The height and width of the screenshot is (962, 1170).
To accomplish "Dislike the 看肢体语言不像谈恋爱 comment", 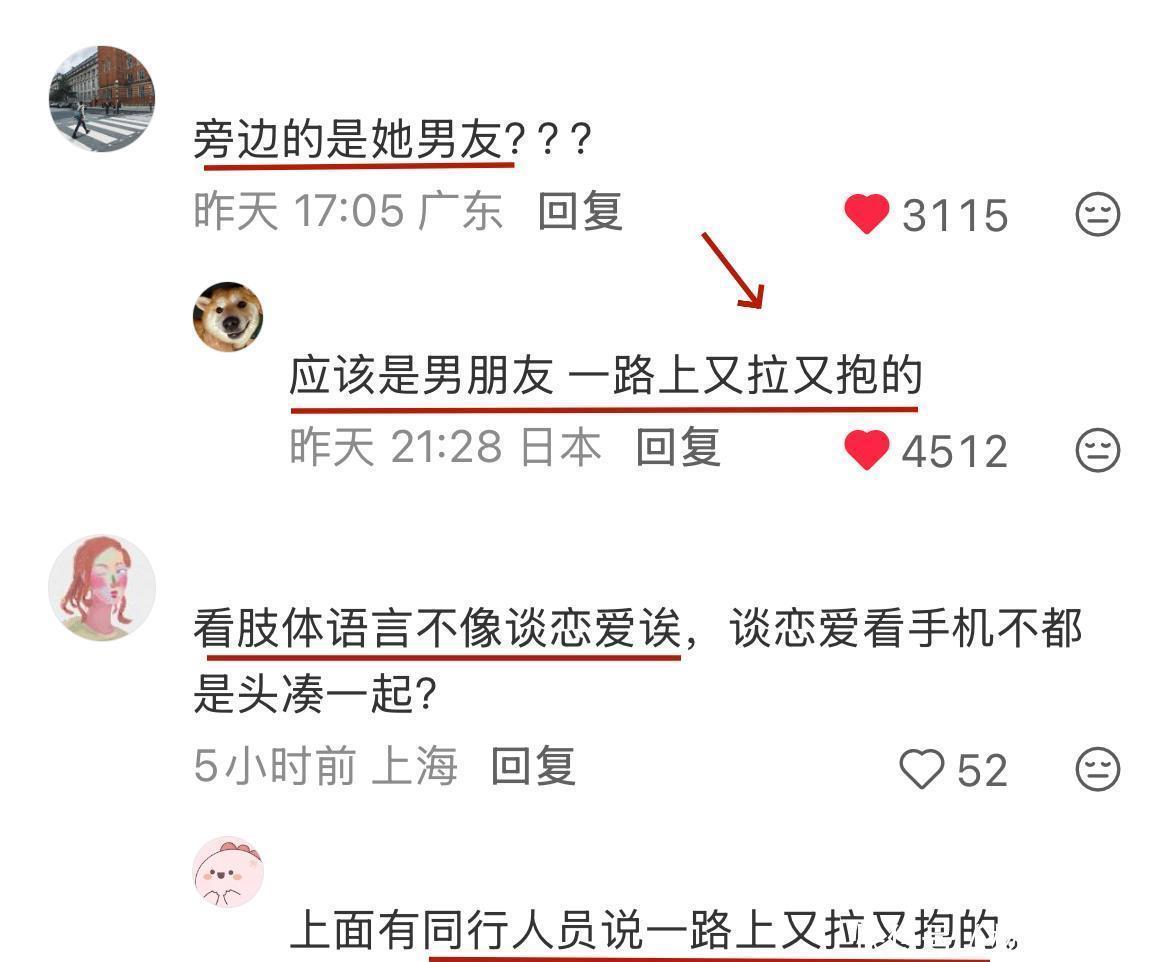I will coord(1097,769).
